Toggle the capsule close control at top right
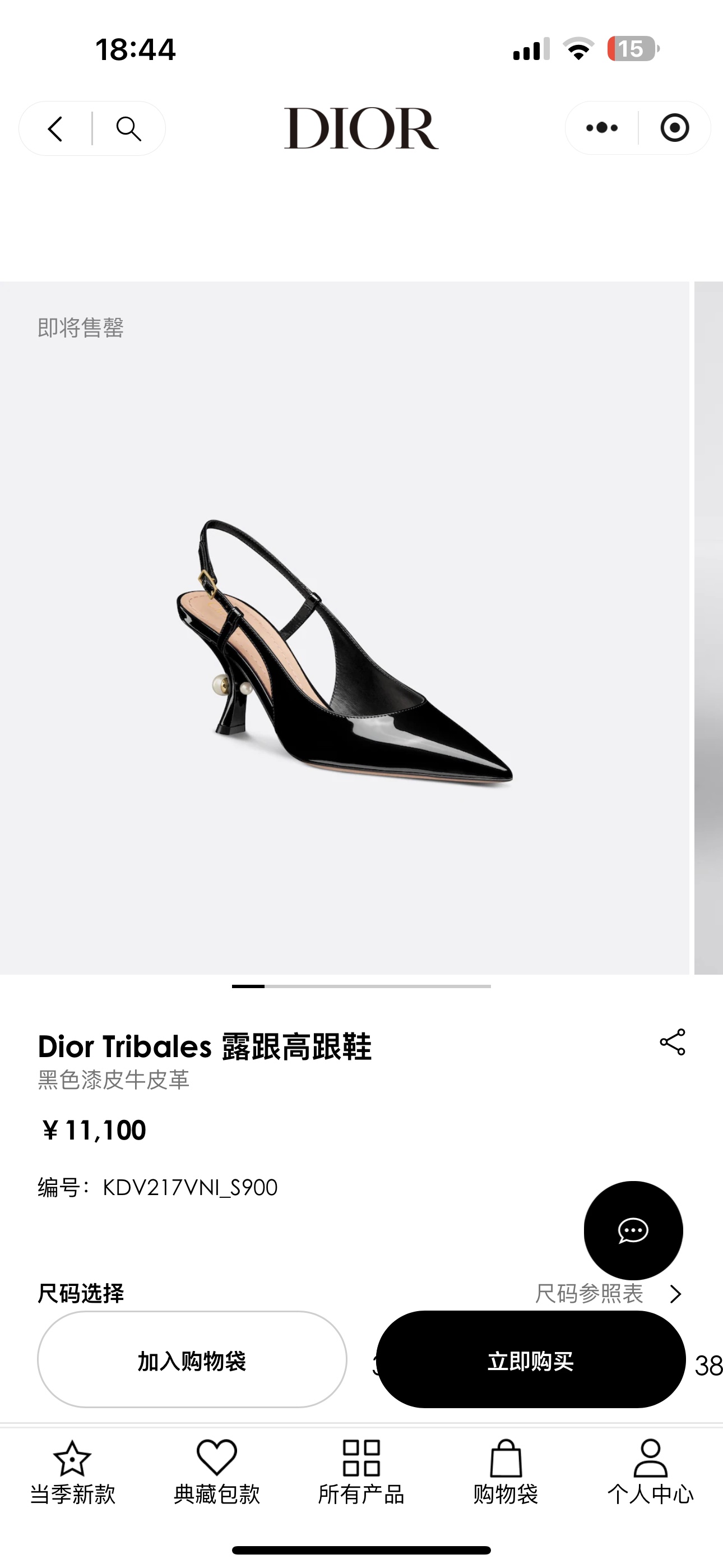This screenshot has height=1568, width=723. click(x=674, y=128)
